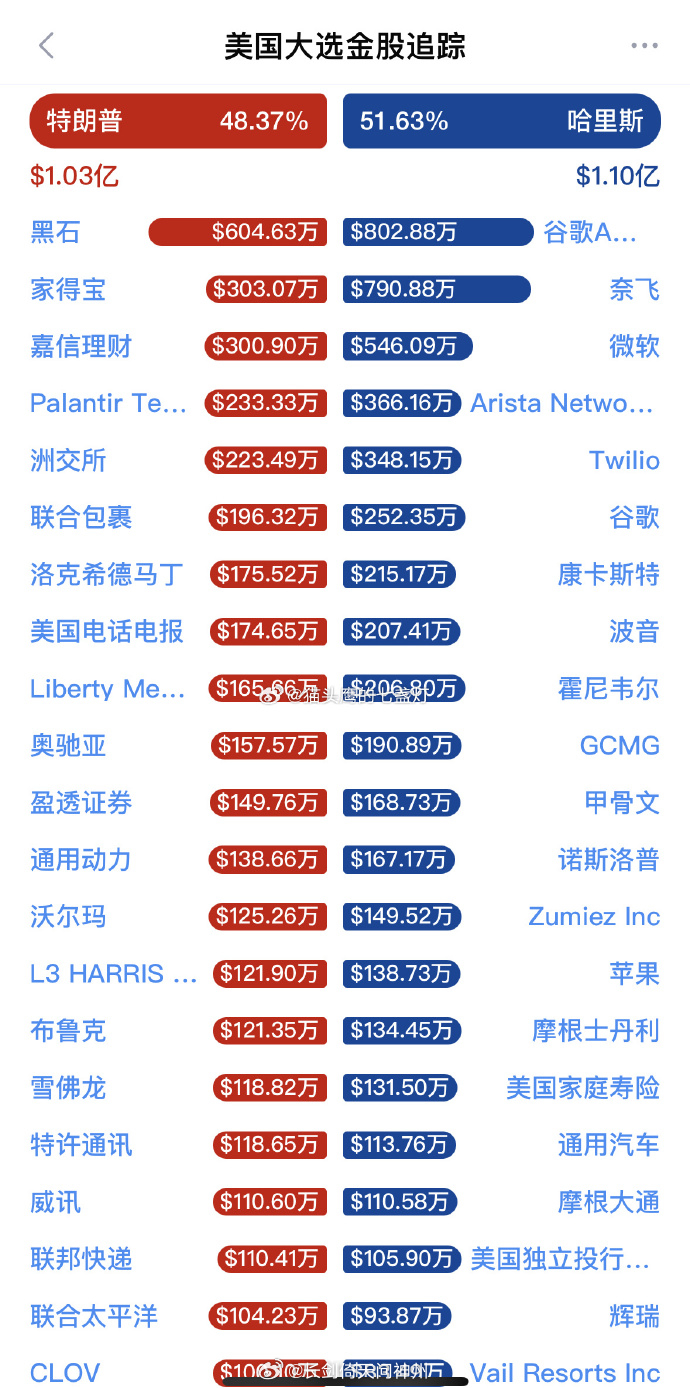690x1388 pixels.
Task: Open 黑石 stock link
Action: point(55,233)
